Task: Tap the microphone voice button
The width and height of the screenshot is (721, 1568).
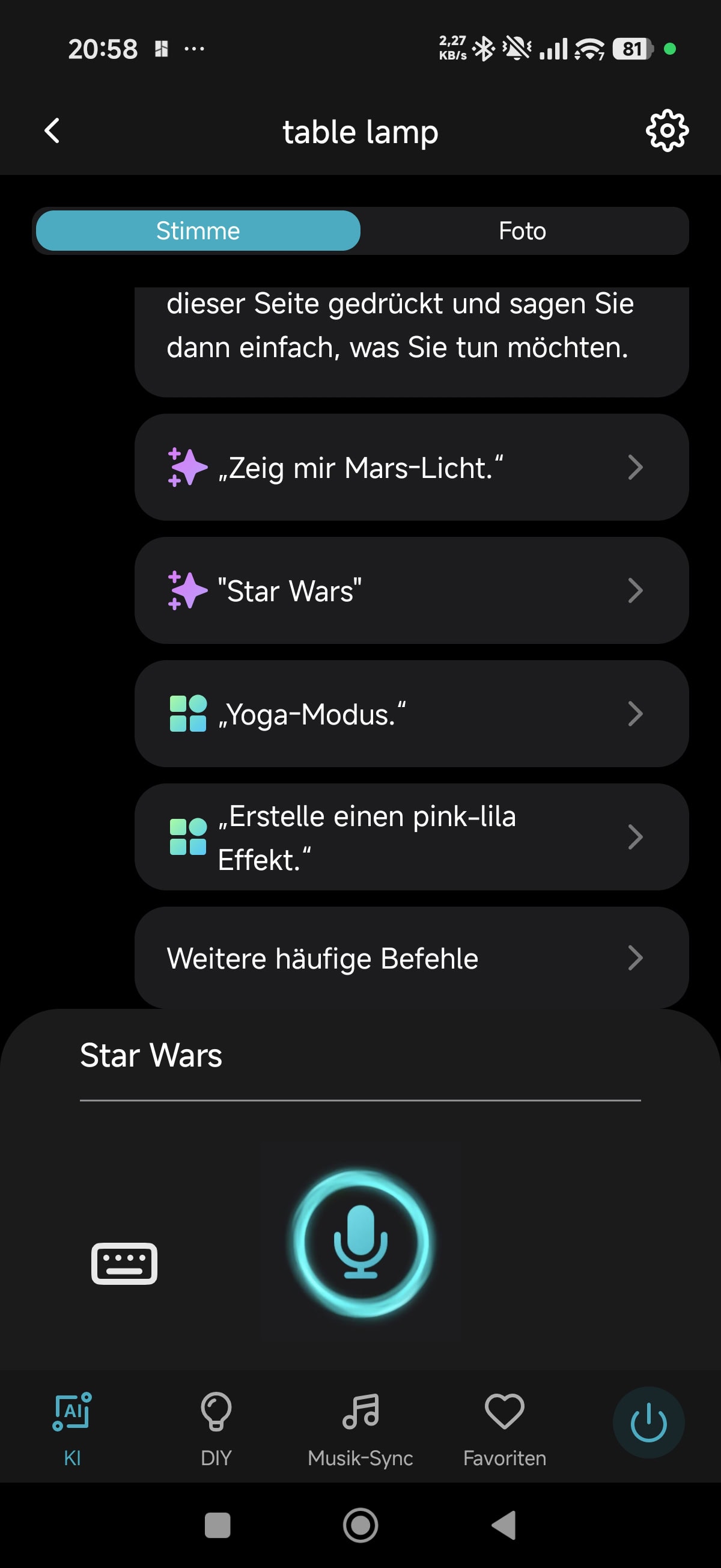Action: click(361, 1243)
